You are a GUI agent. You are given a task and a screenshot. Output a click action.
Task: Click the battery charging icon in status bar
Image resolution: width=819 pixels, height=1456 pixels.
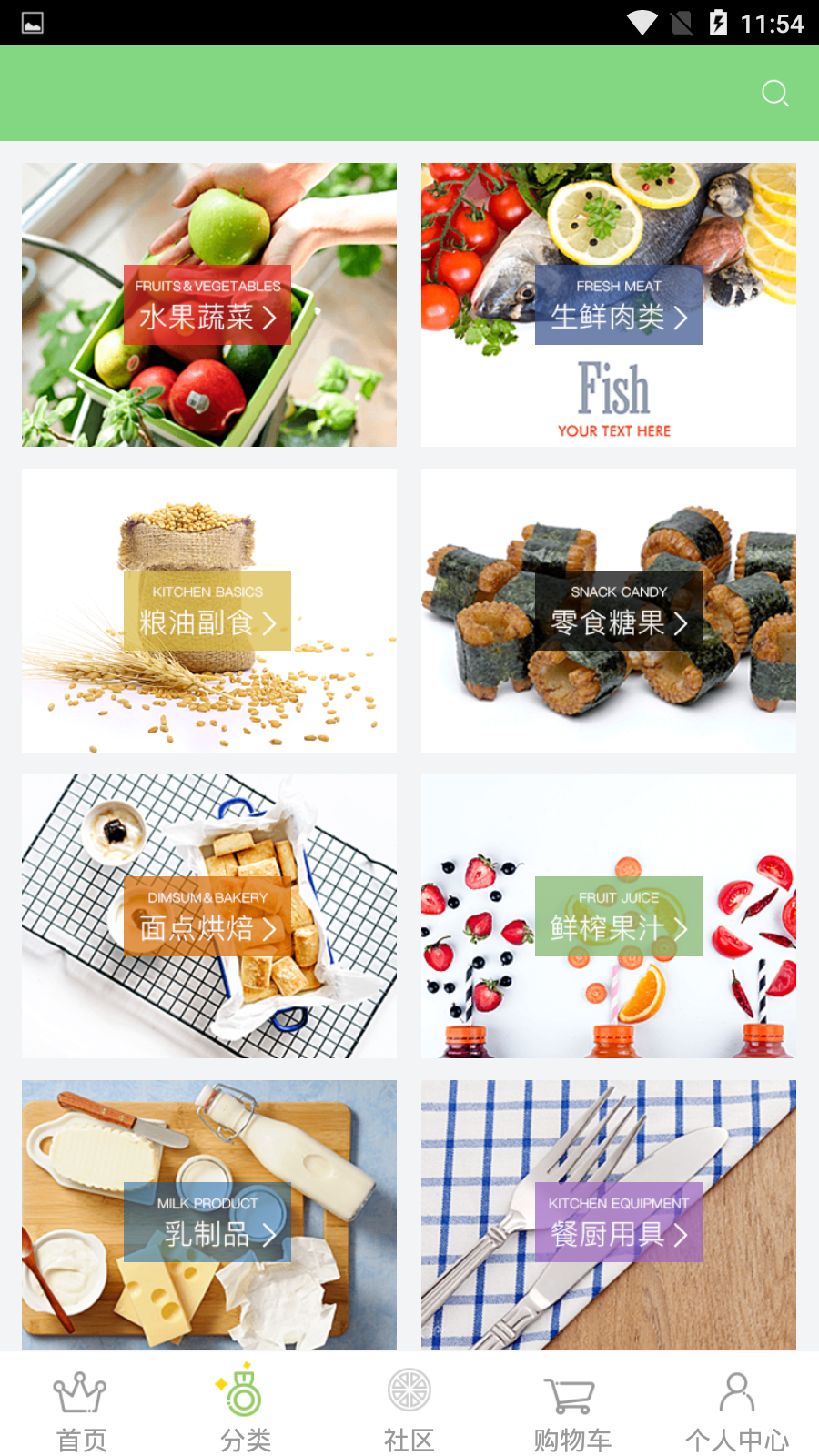click(719, 25)
